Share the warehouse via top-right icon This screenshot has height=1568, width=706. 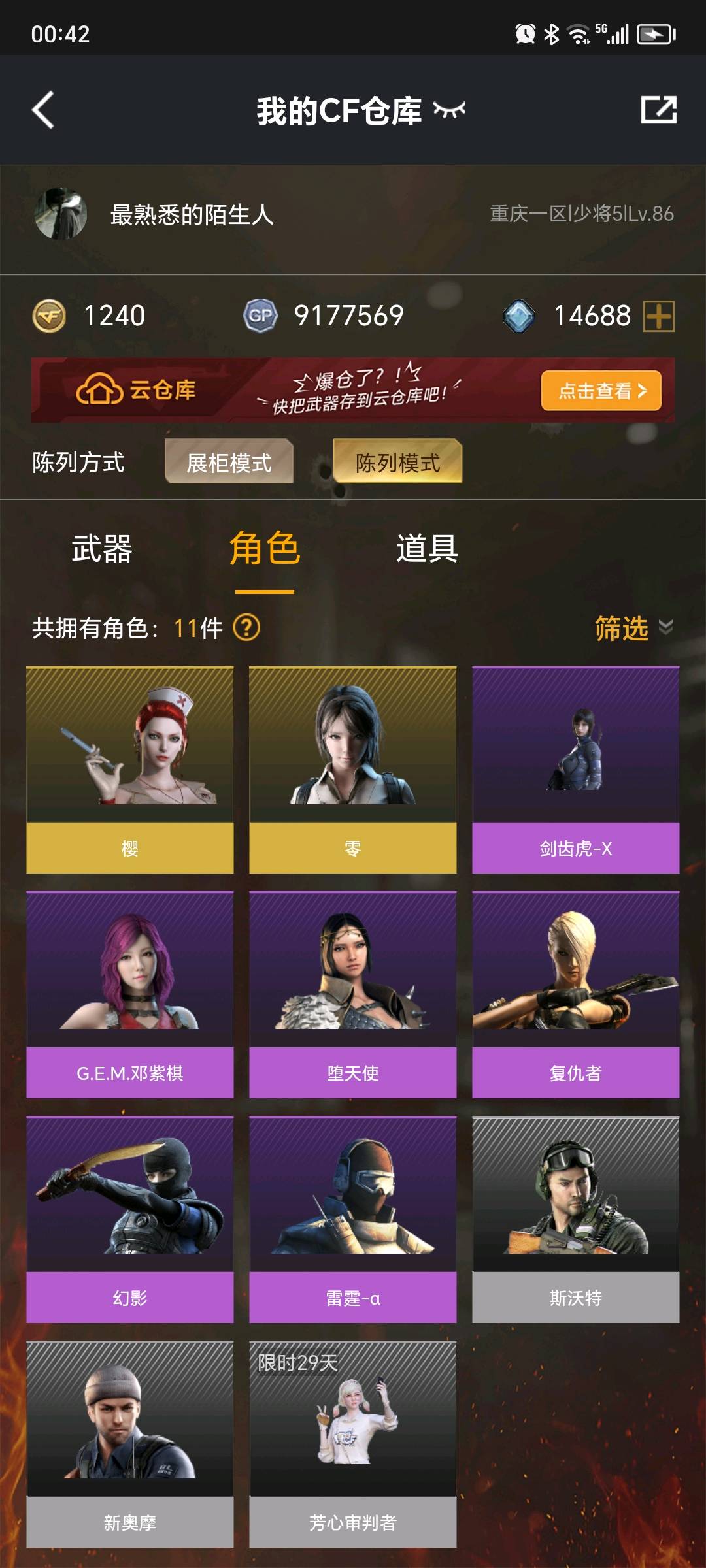658,110
